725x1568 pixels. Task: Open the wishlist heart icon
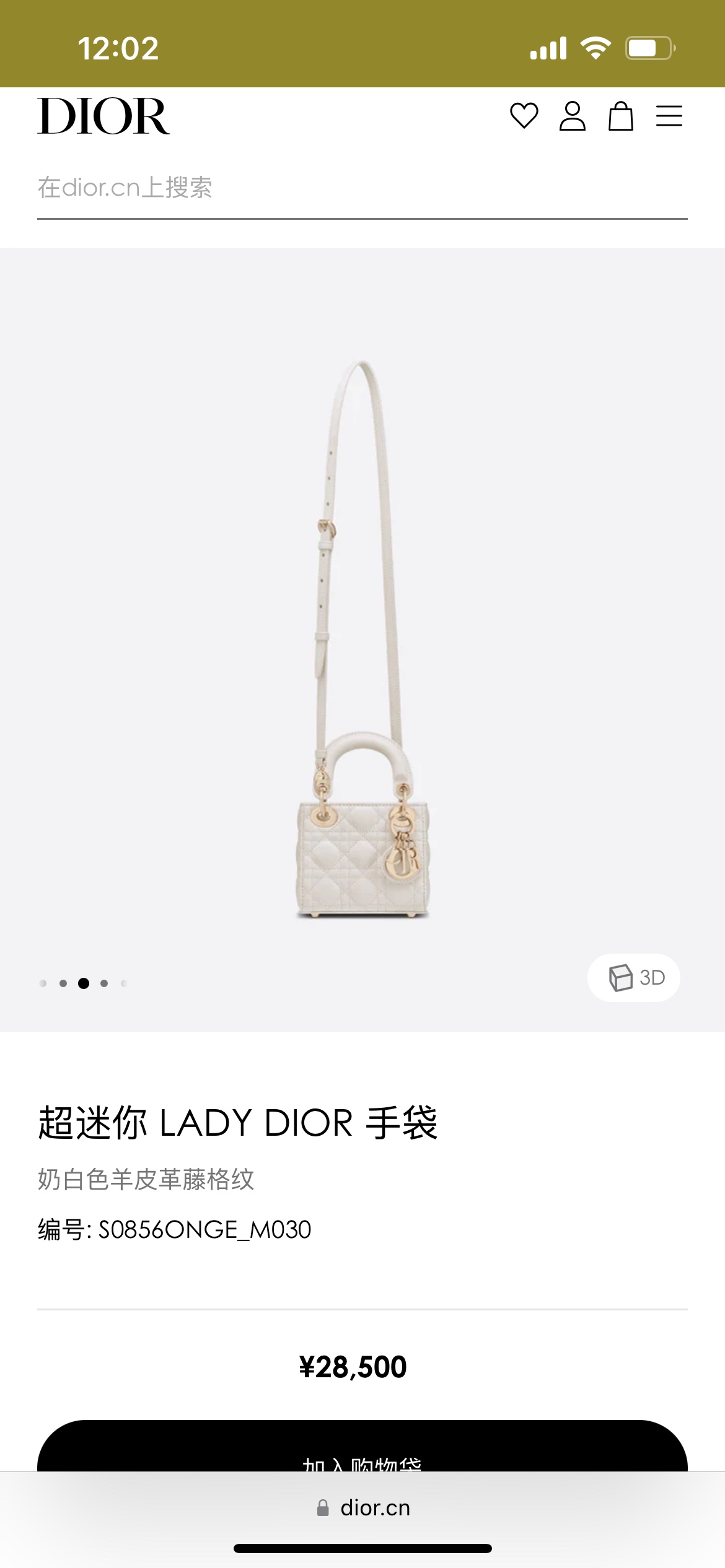524,116
